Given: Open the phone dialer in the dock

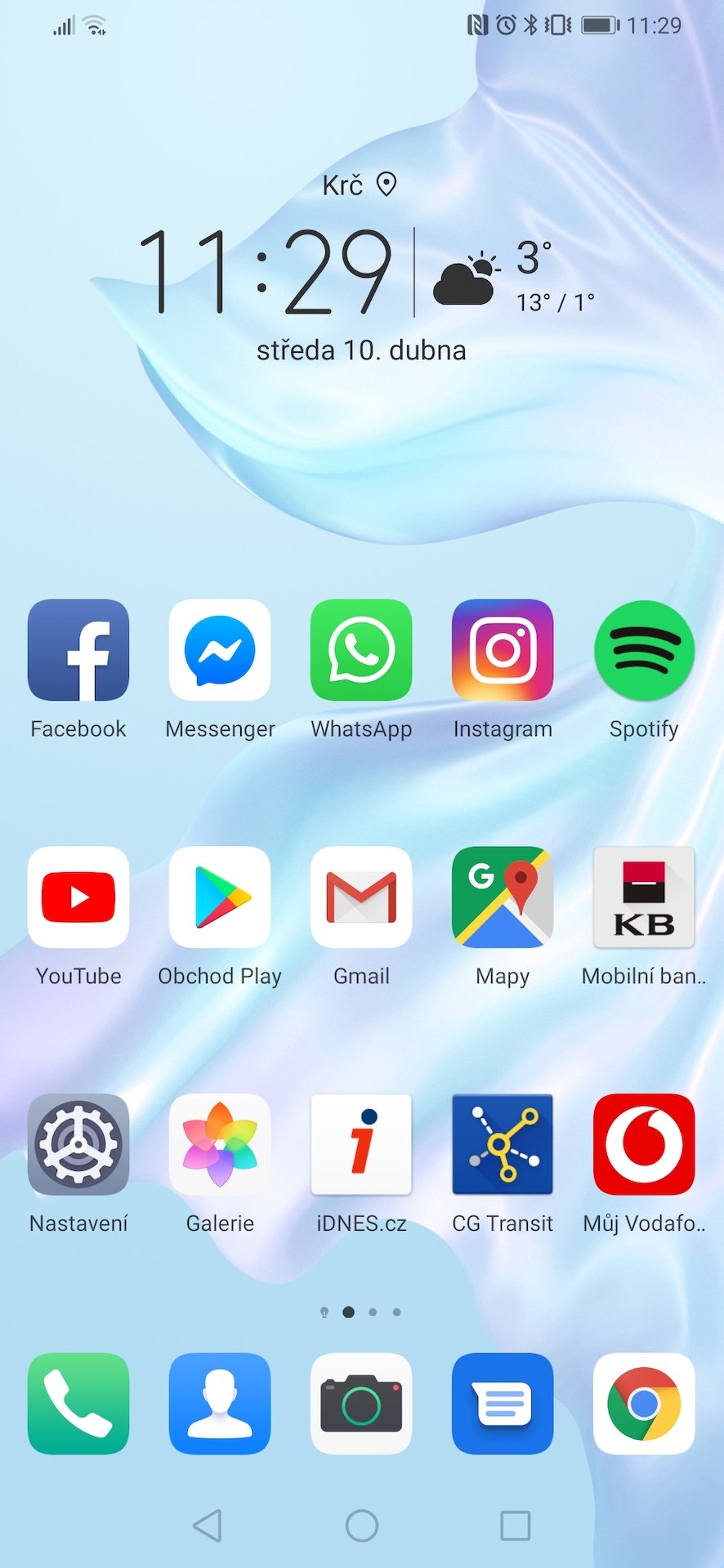Looking at the screenshot, I should click(78, 1403).
